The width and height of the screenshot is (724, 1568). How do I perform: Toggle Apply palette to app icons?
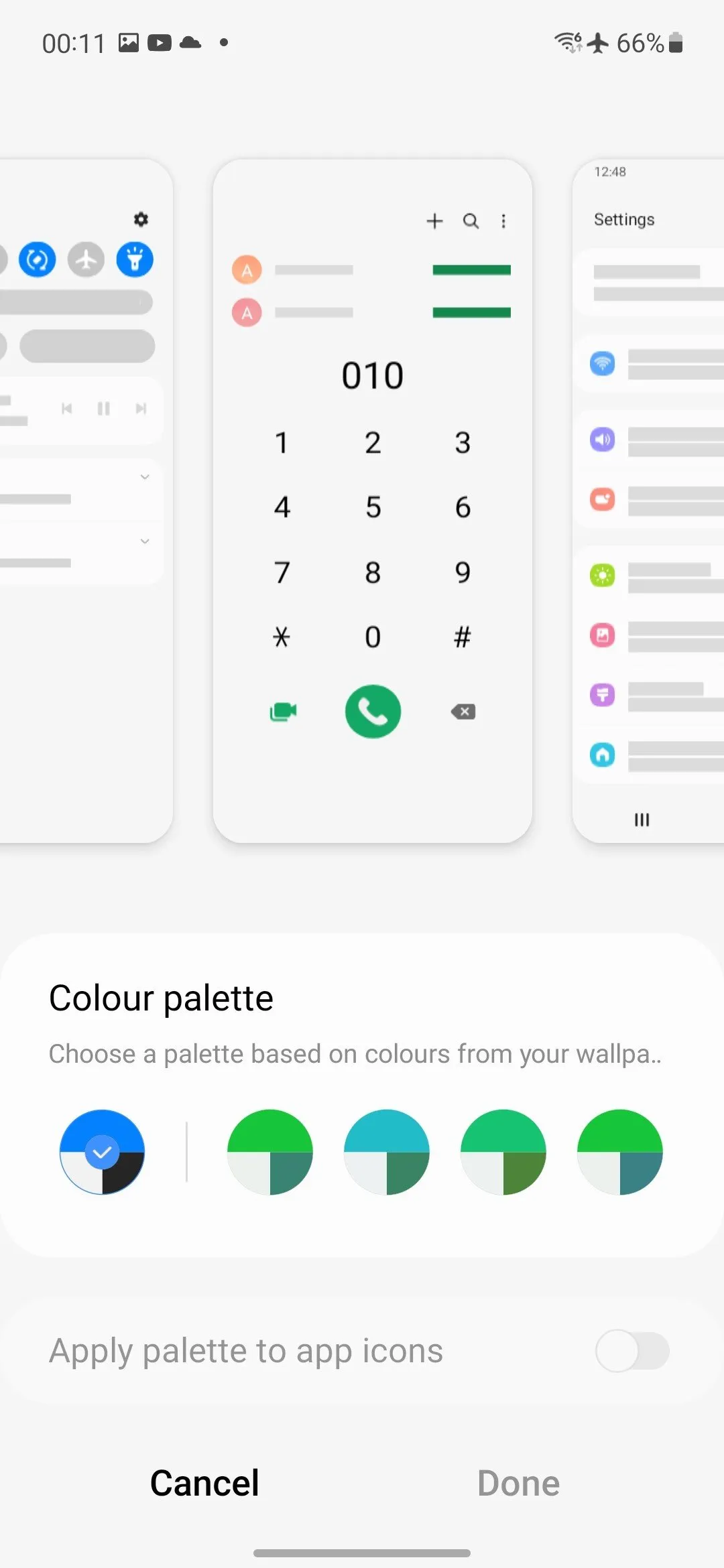pyautogui.click(x=632, y=1350)
